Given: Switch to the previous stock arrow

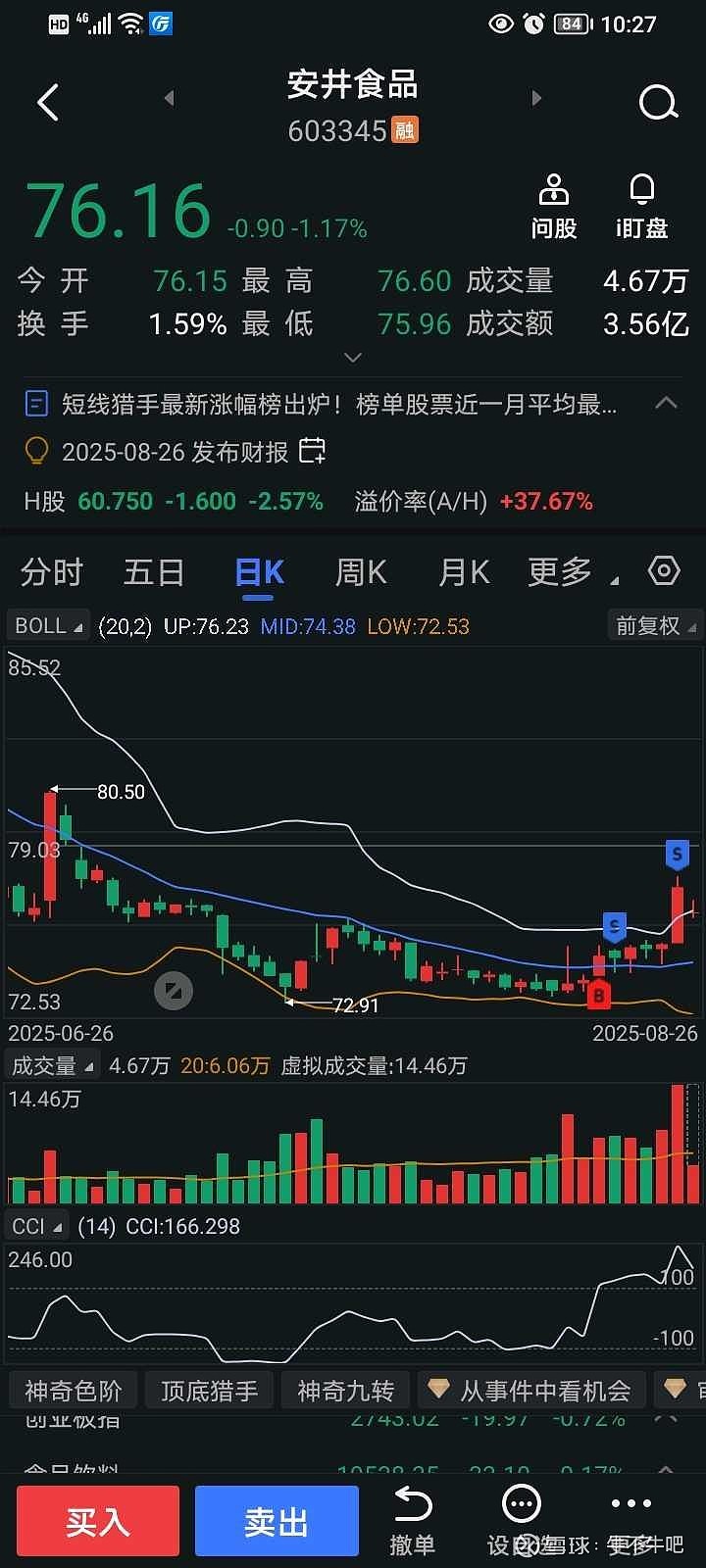Looking at the screenshot, I should (170, 98).
